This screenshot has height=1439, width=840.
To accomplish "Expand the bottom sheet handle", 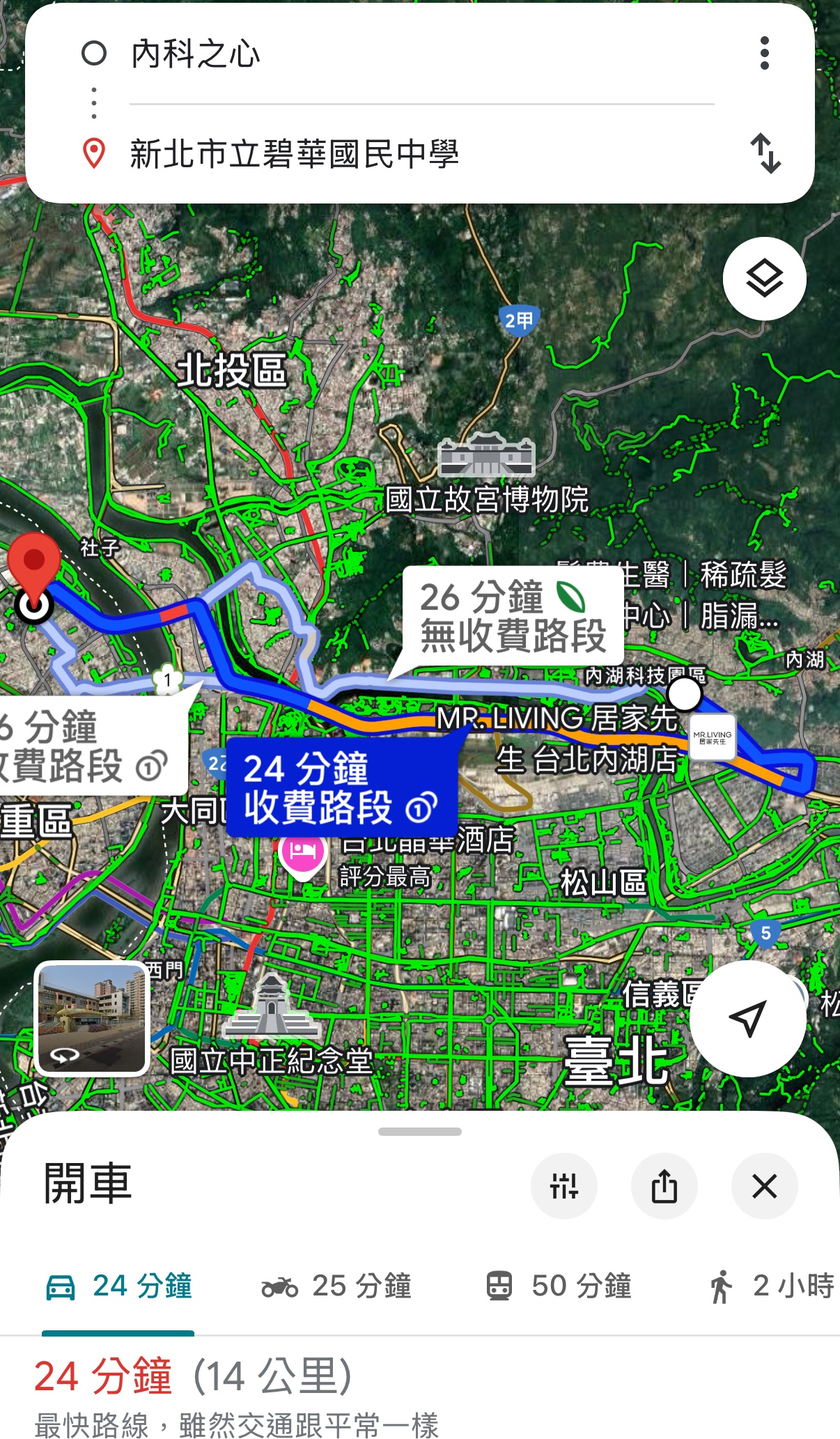I will 420,1132.
